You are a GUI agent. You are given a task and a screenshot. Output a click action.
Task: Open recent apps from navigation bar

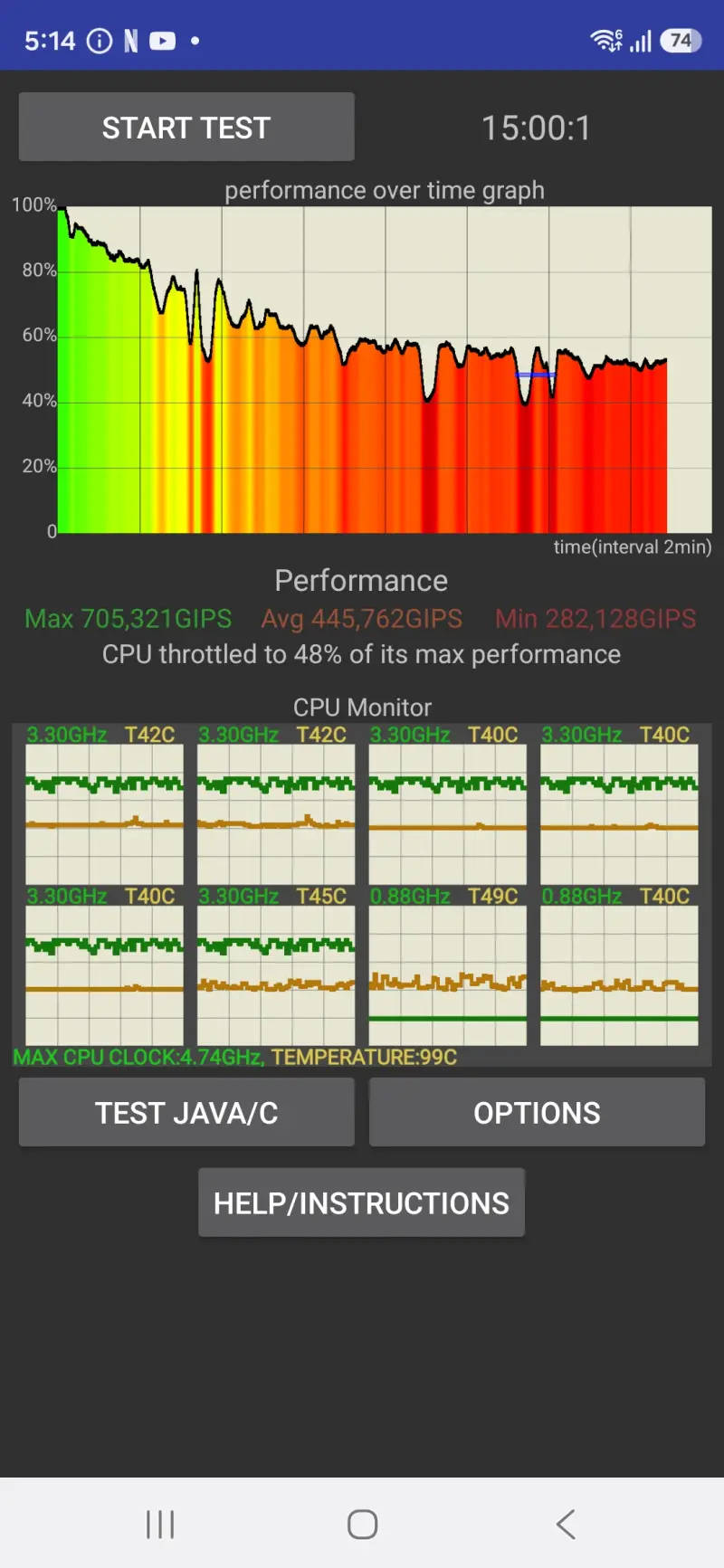(160, 1525)
